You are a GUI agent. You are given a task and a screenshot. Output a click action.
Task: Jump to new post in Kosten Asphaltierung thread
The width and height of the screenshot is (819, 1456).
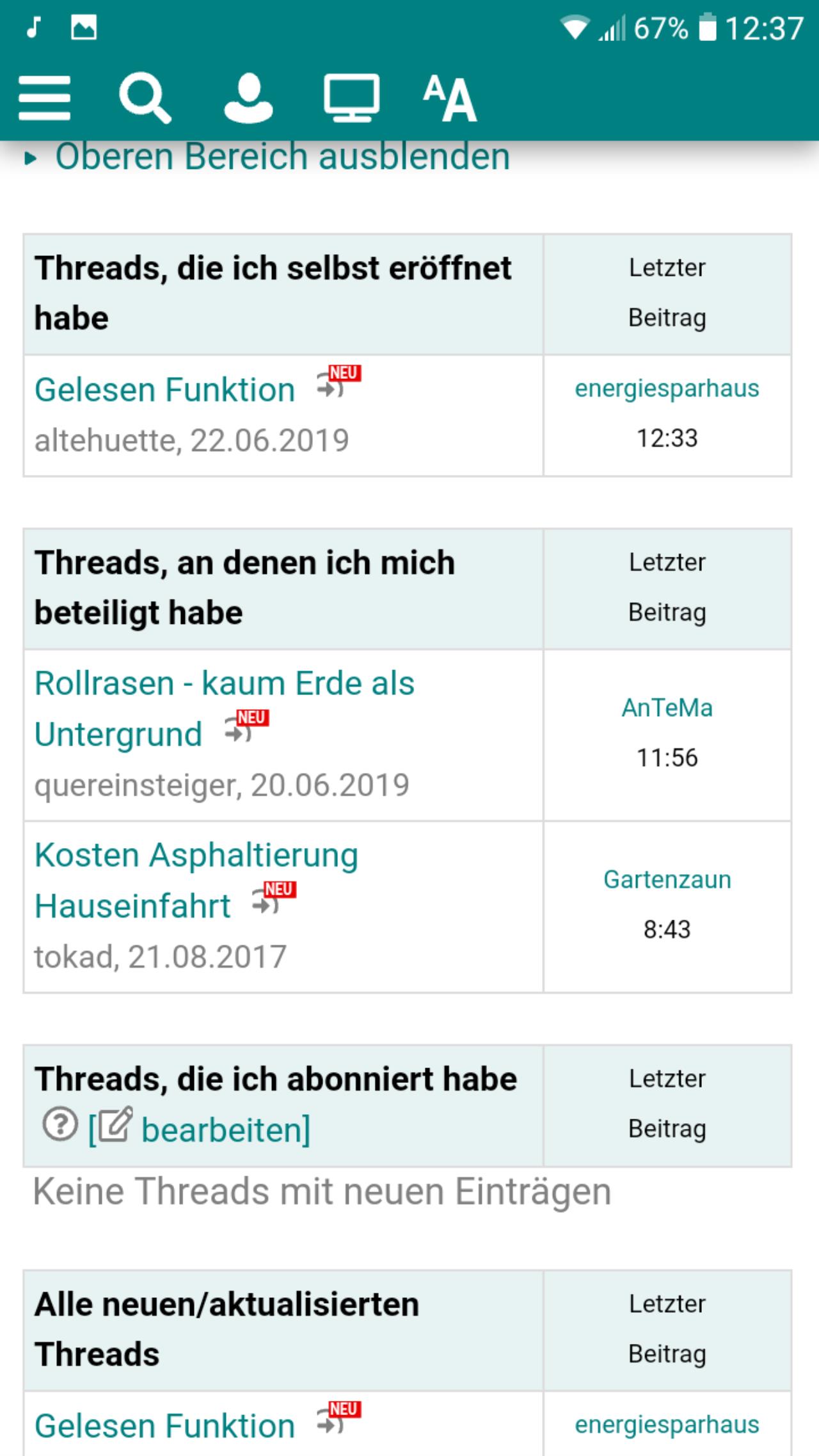pyautogui.click(x=274, y=898)
